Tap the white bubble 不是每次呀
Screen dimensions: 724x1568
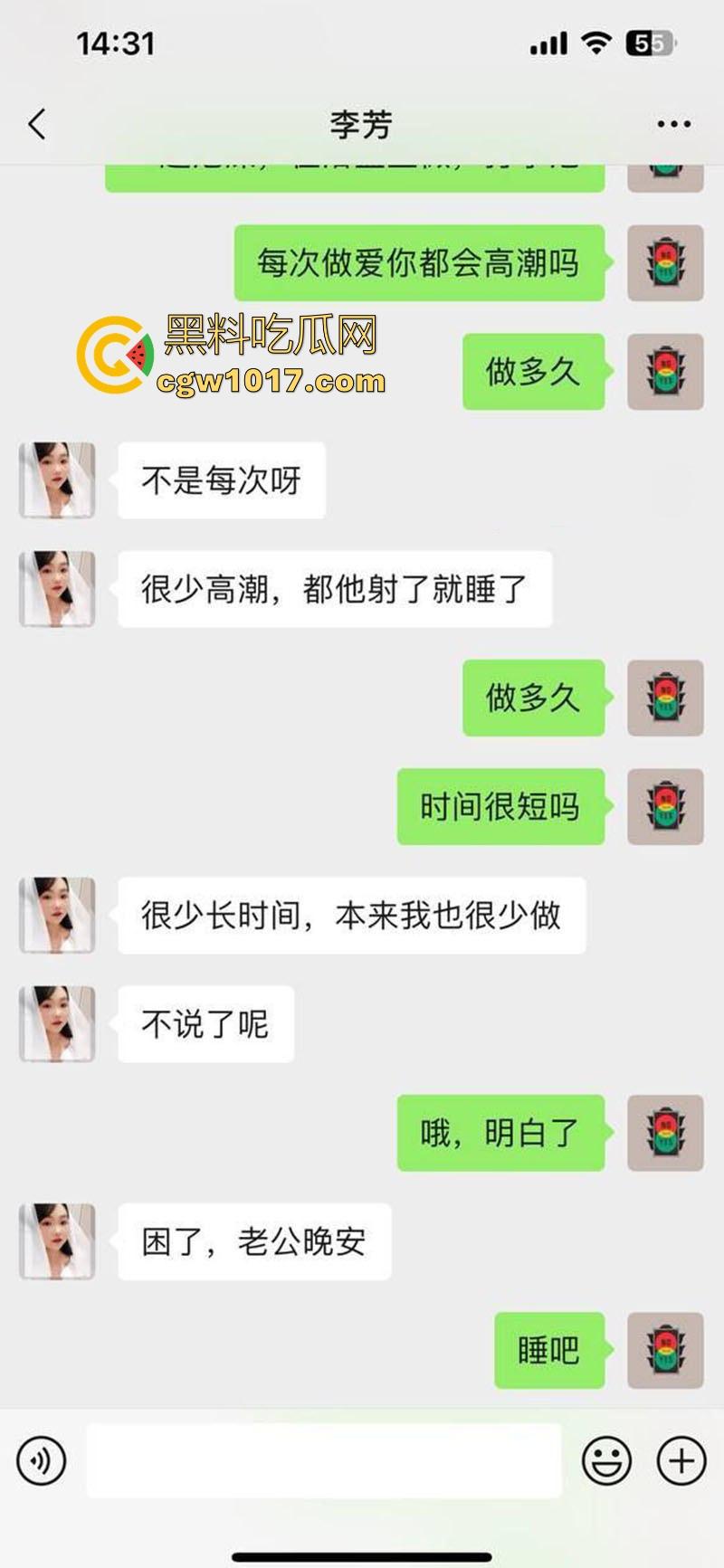[220, 481]
